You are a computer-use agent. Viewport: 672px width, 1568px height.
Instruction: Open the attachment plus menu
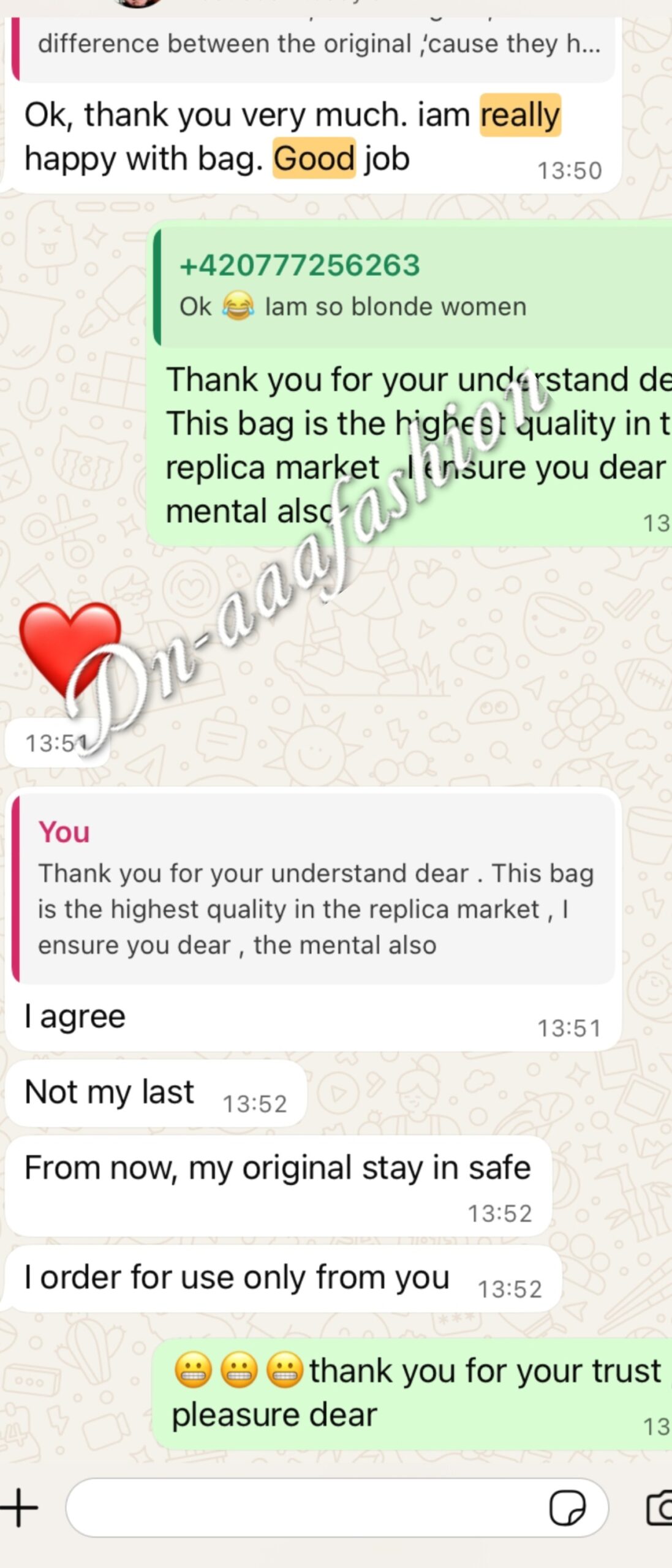pyautogui.click(x=20, y=1508)
